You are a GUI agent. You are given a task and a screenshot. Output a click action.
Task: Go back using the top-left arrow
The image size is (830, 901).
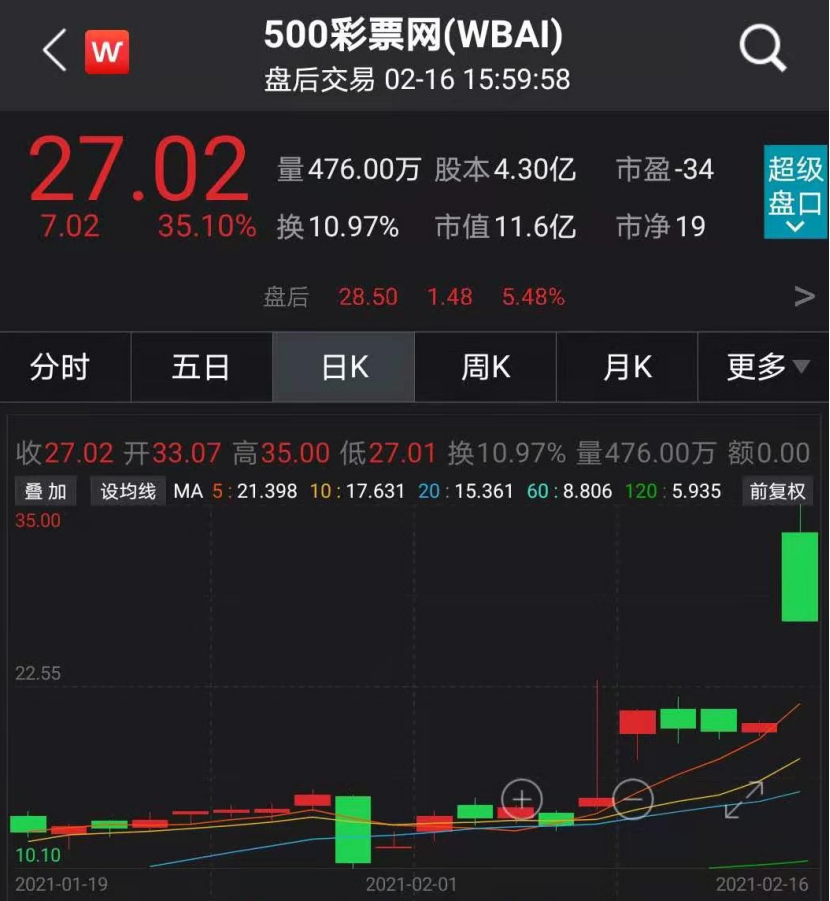[54, 50]
